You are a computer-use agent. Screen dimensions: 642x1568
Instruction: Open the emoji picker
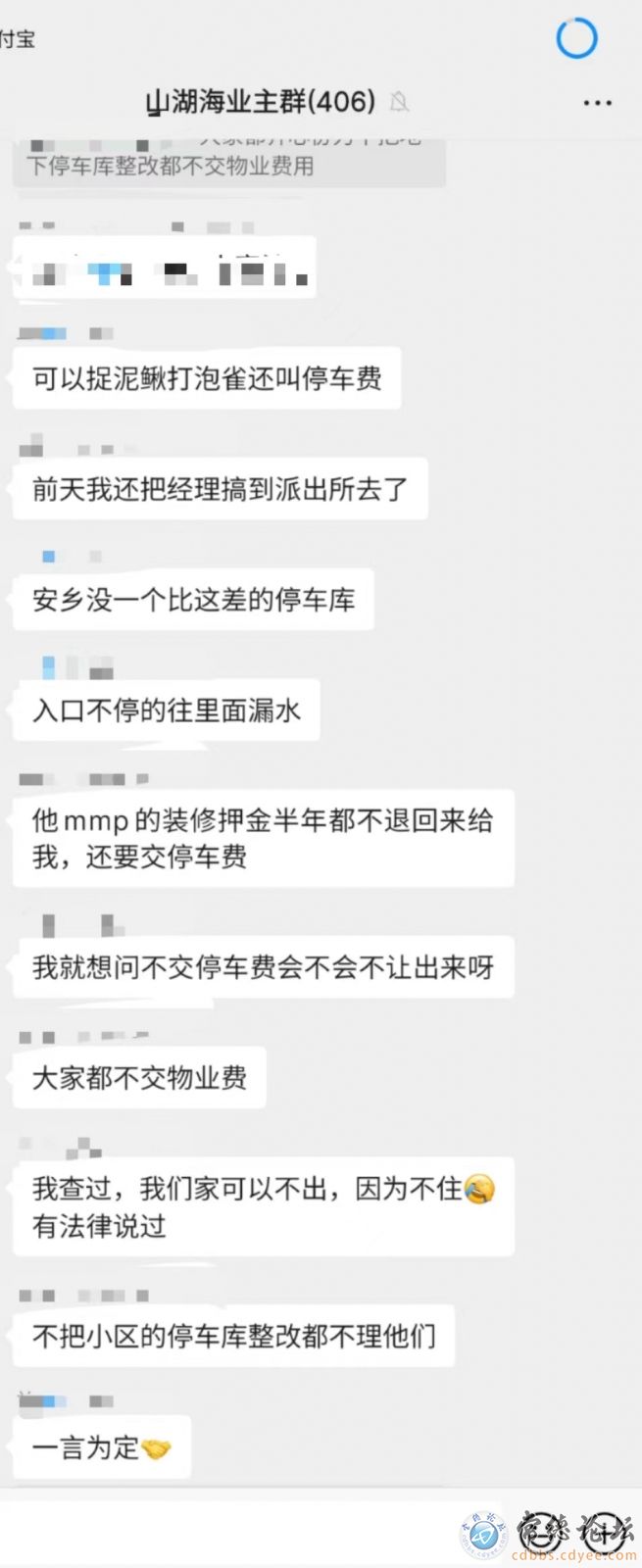coord(540,1533)
